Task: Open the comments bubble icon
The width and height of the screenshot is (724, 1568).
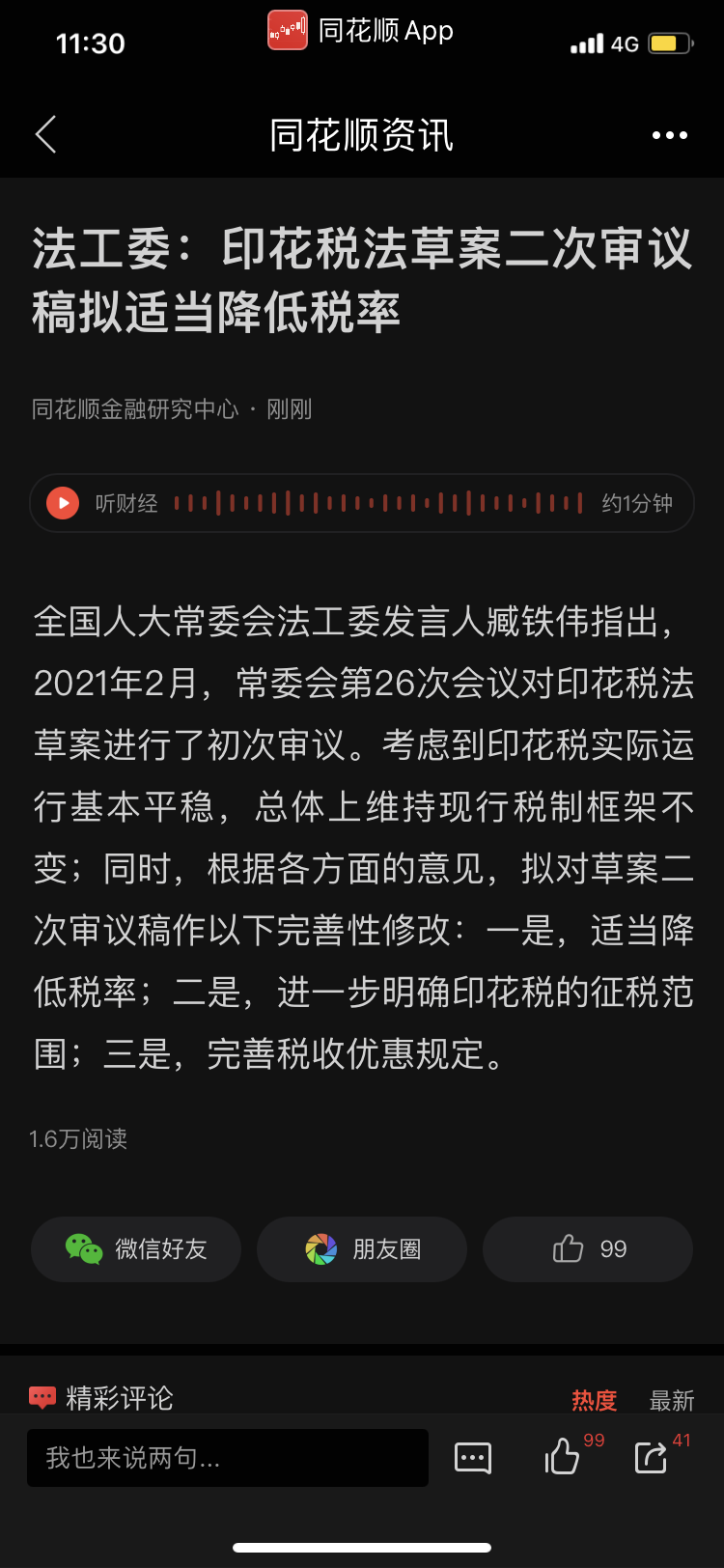Action: click(473, 1458)
